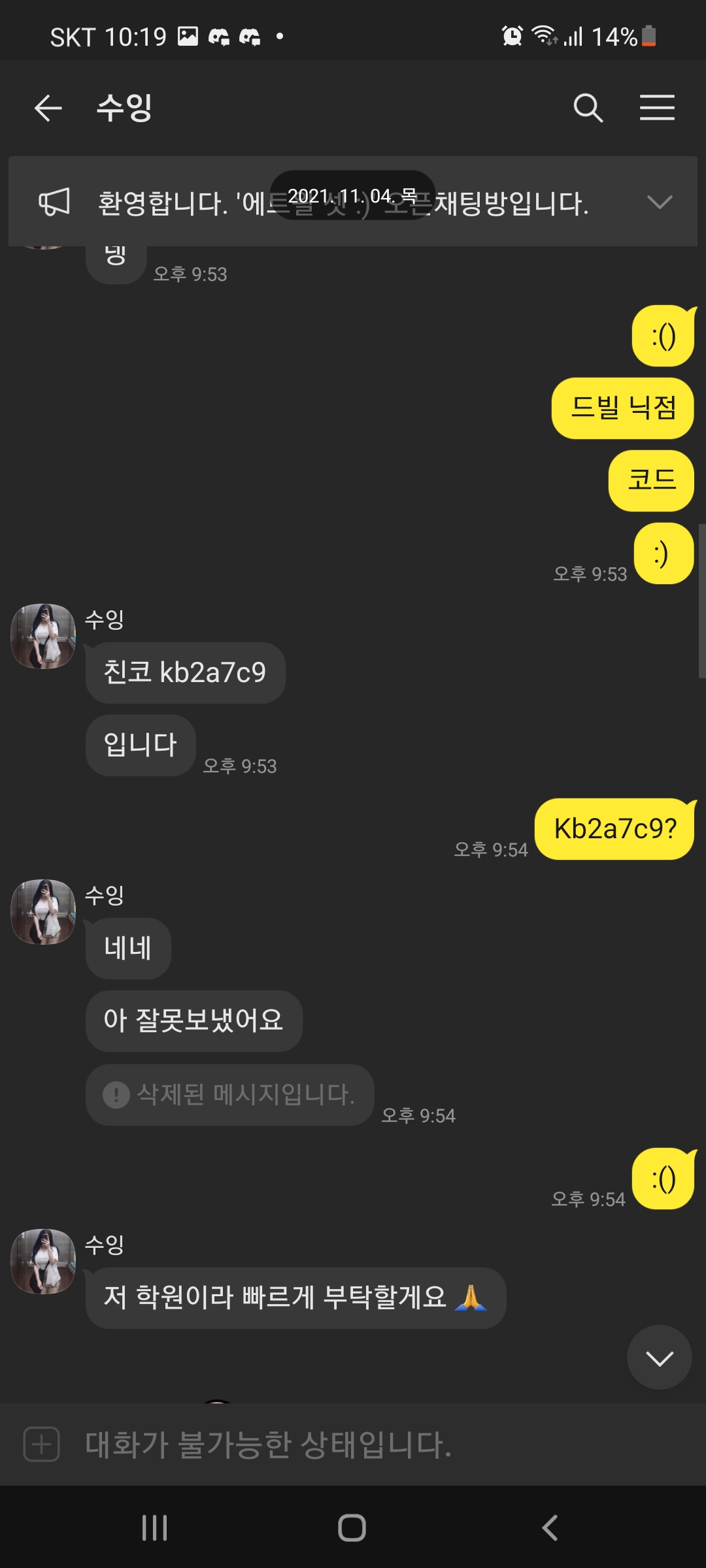This screenshot has width=706, height=1568.
Task: Go back from the 수잉 chat
Action: 48,108
